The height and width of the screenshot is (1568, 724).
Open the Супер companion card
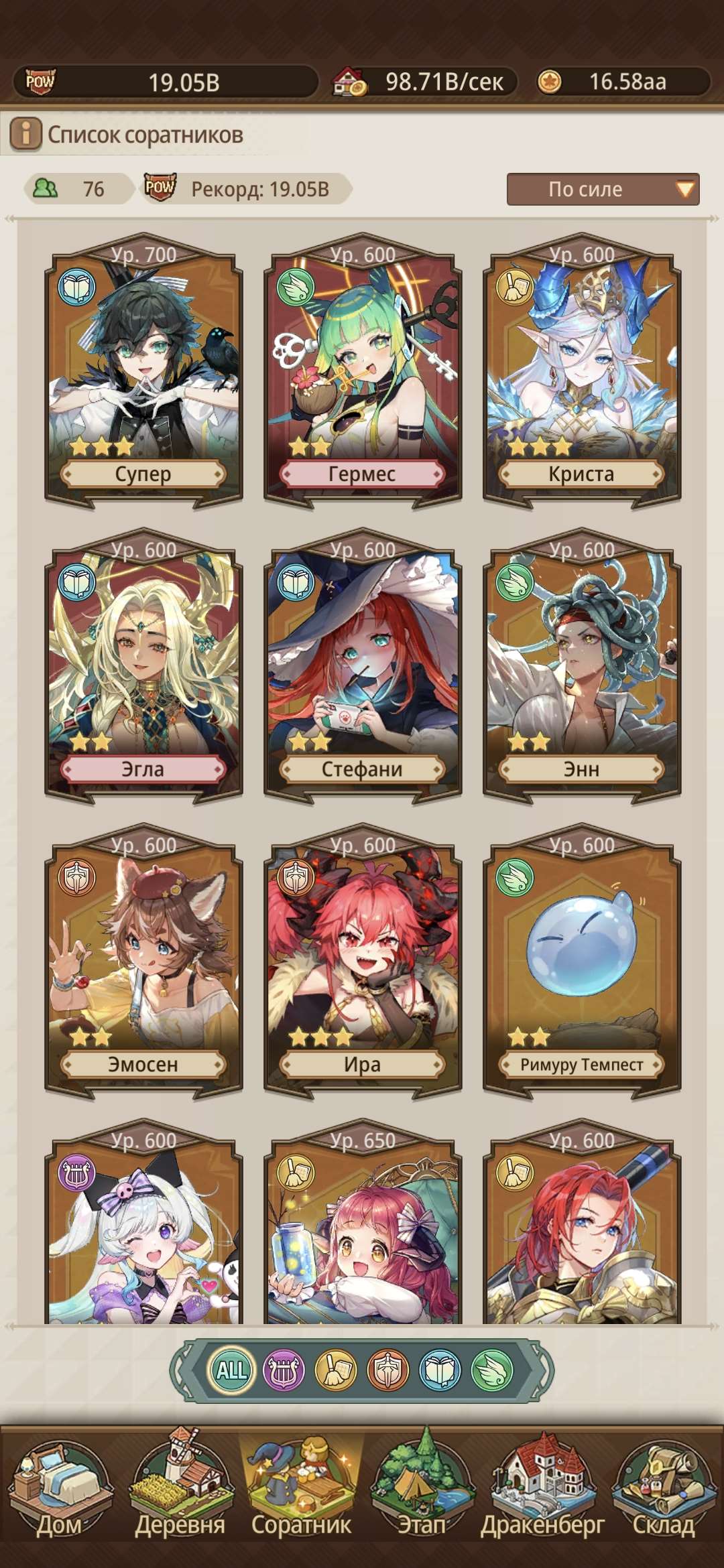coord(143,372)
